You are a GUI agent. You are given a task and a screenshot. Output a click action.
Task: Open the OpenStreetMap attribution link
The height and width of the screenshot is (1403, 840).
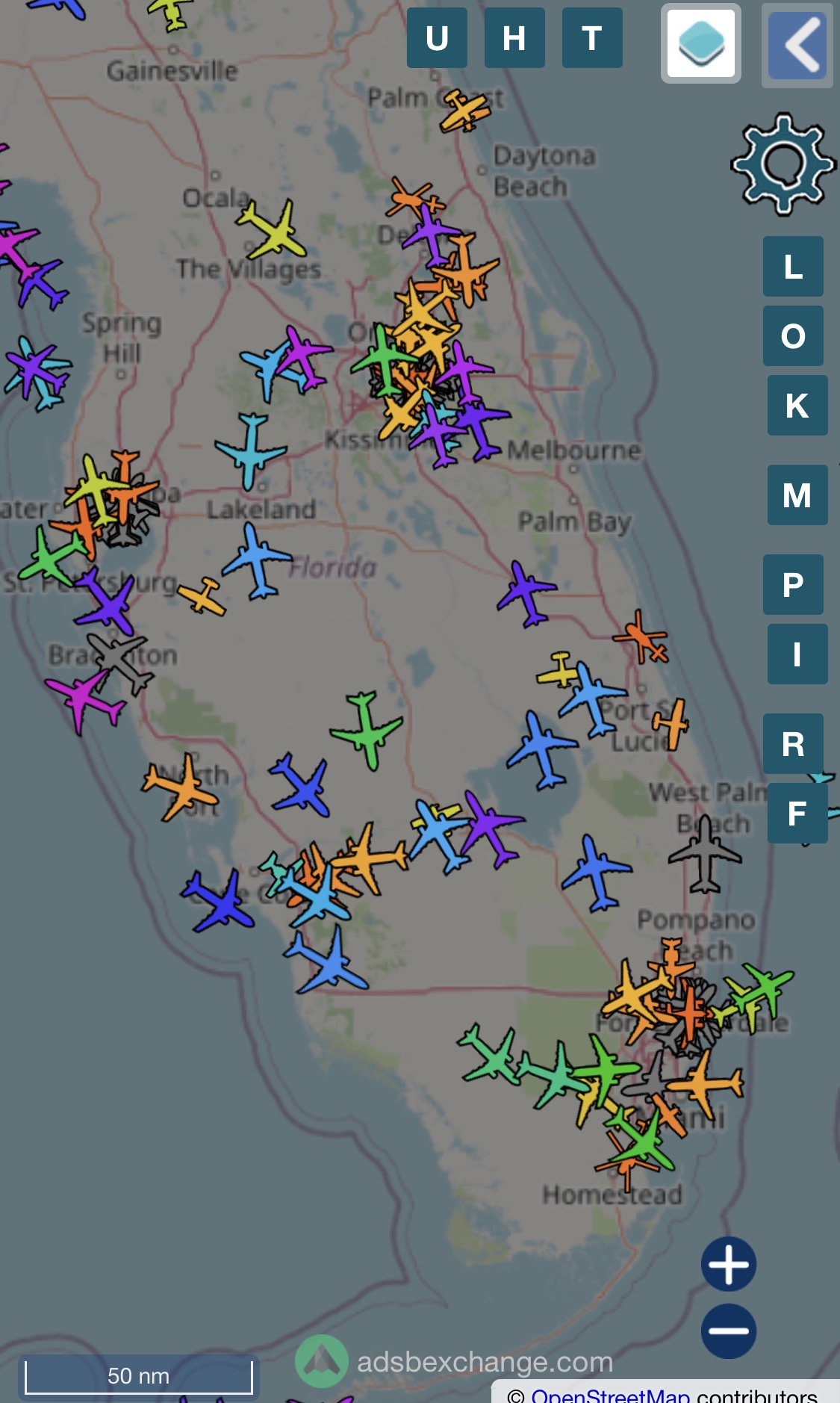coord(611,1395)
